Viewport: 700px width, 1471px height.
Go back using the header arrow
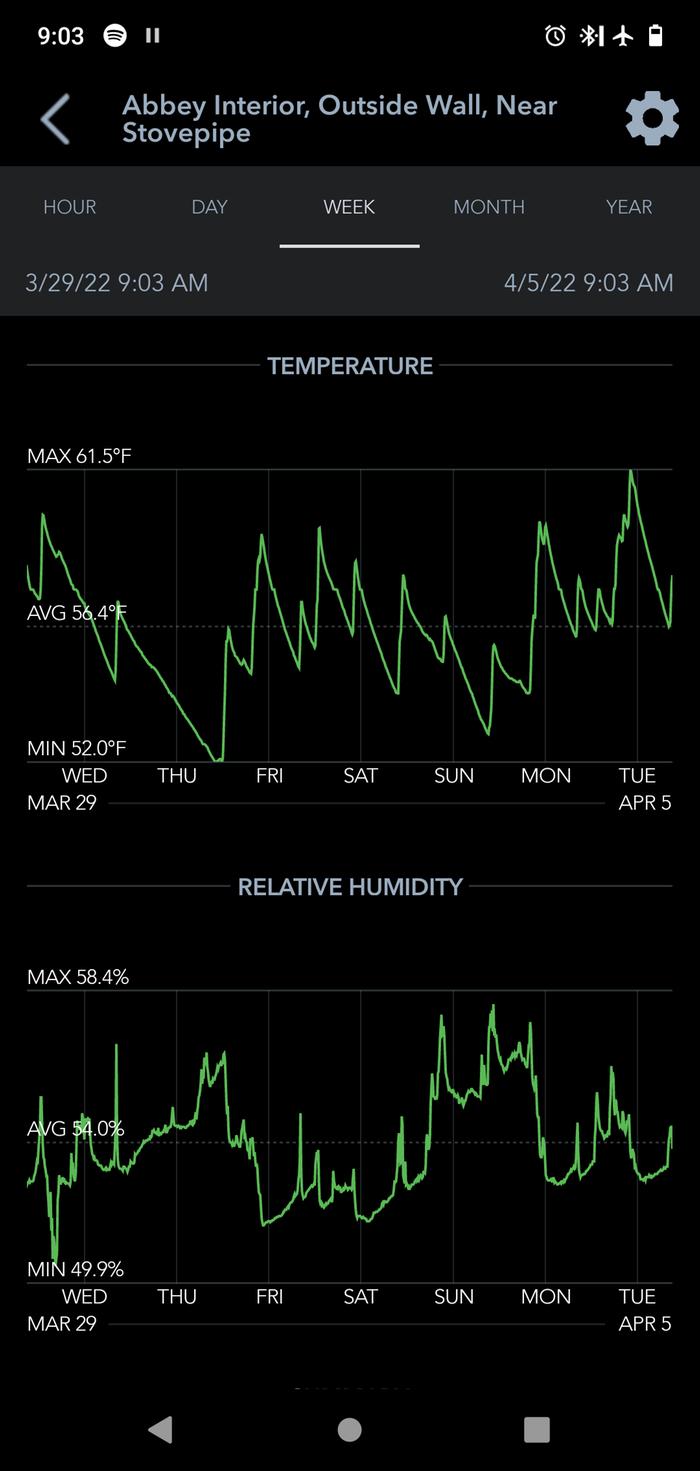tap(56, 120)
